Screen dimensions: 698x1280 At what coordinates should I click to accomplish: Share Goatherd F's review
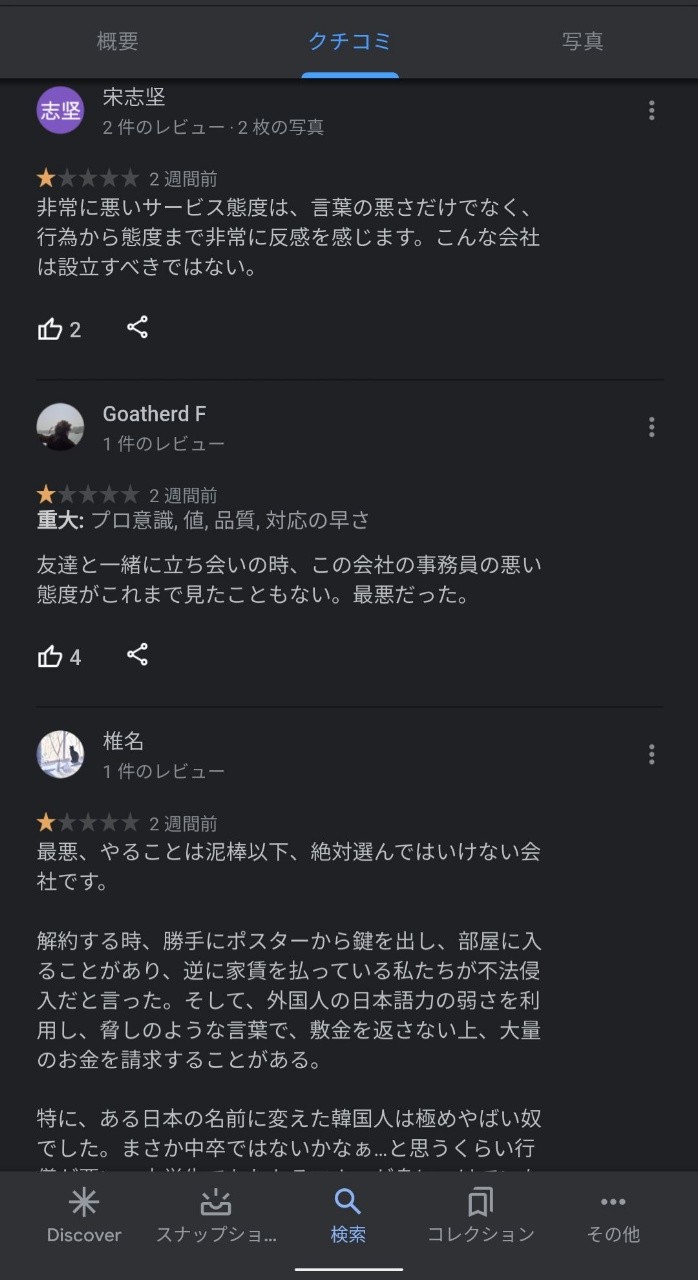tap(138, 655)
